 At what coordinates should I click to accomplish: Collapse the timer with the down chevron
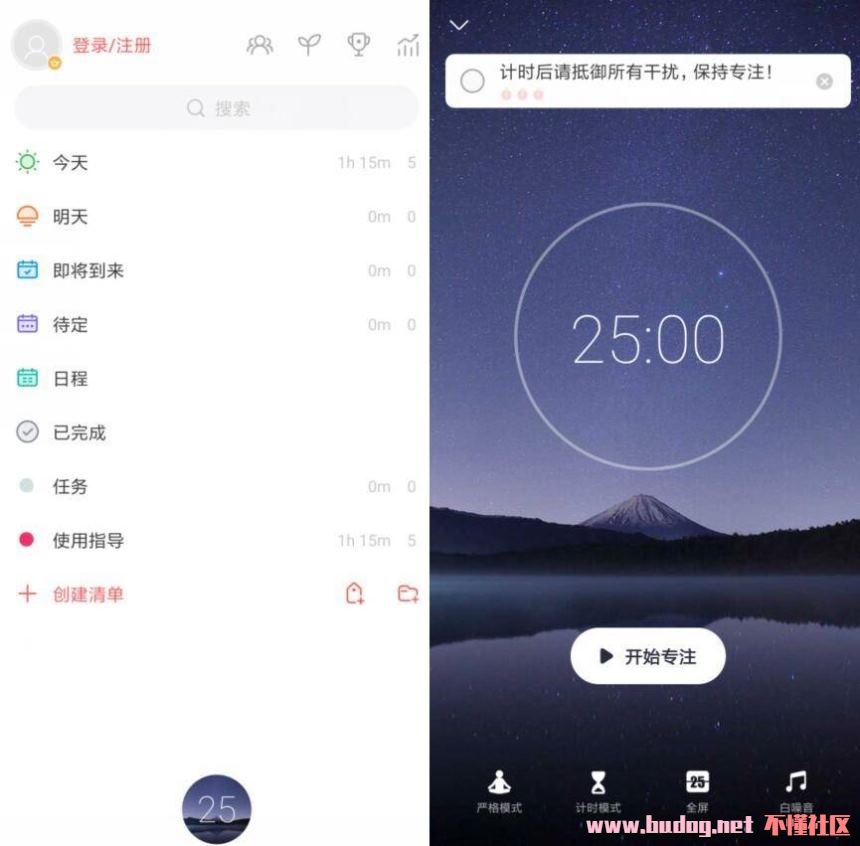coord(459,25)
